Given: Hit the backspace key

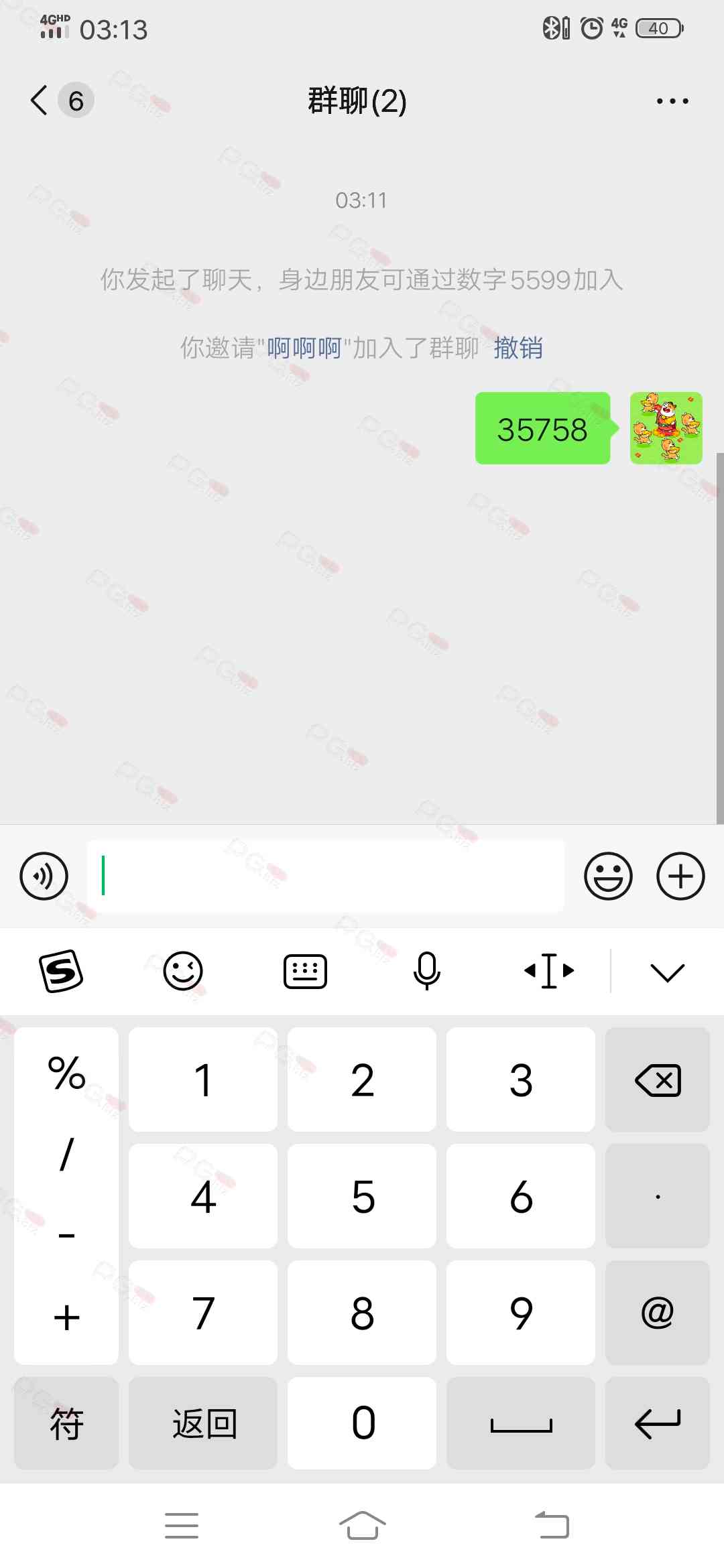Looking at the screenshot, I should (657, 1080).
